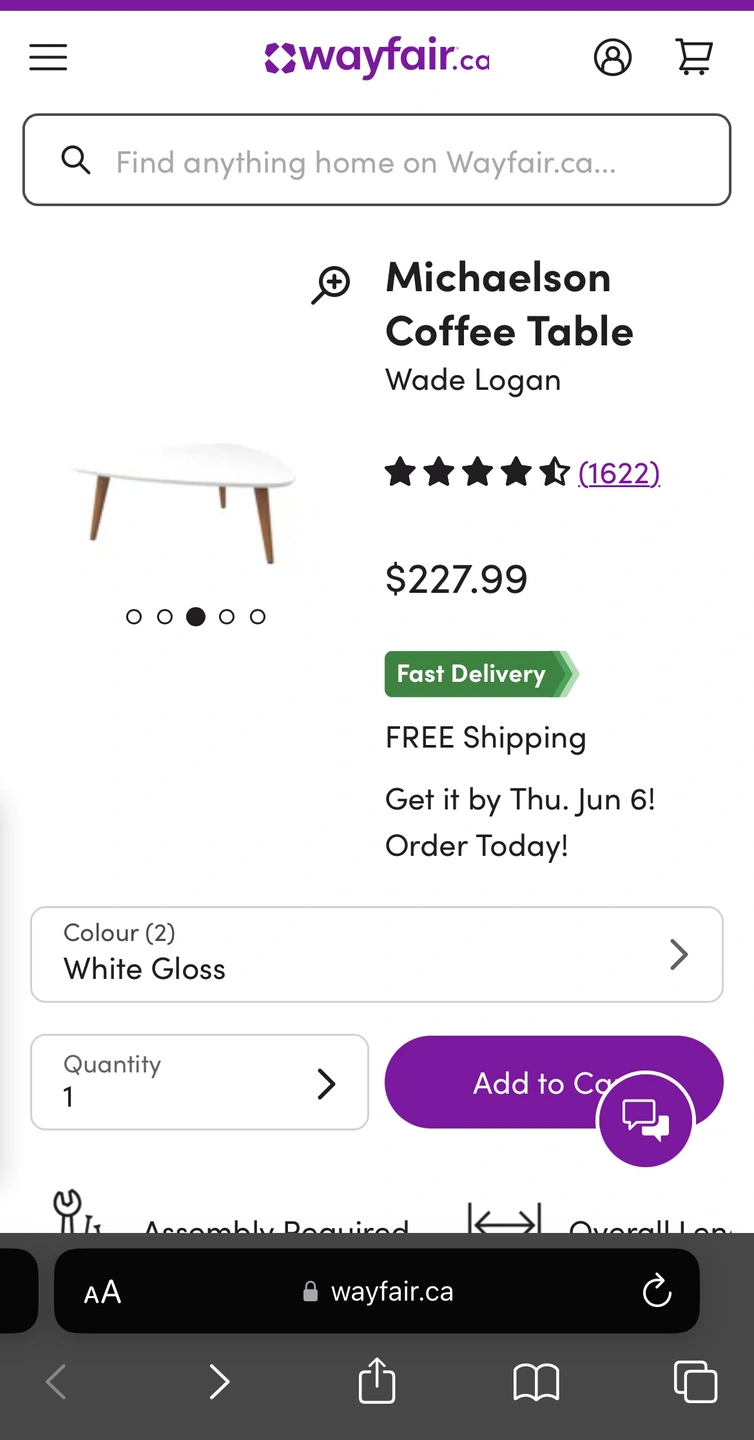Select the fourth image indicator dot
This screenshot has height=1440, width=754.
(x=227, y=617)
